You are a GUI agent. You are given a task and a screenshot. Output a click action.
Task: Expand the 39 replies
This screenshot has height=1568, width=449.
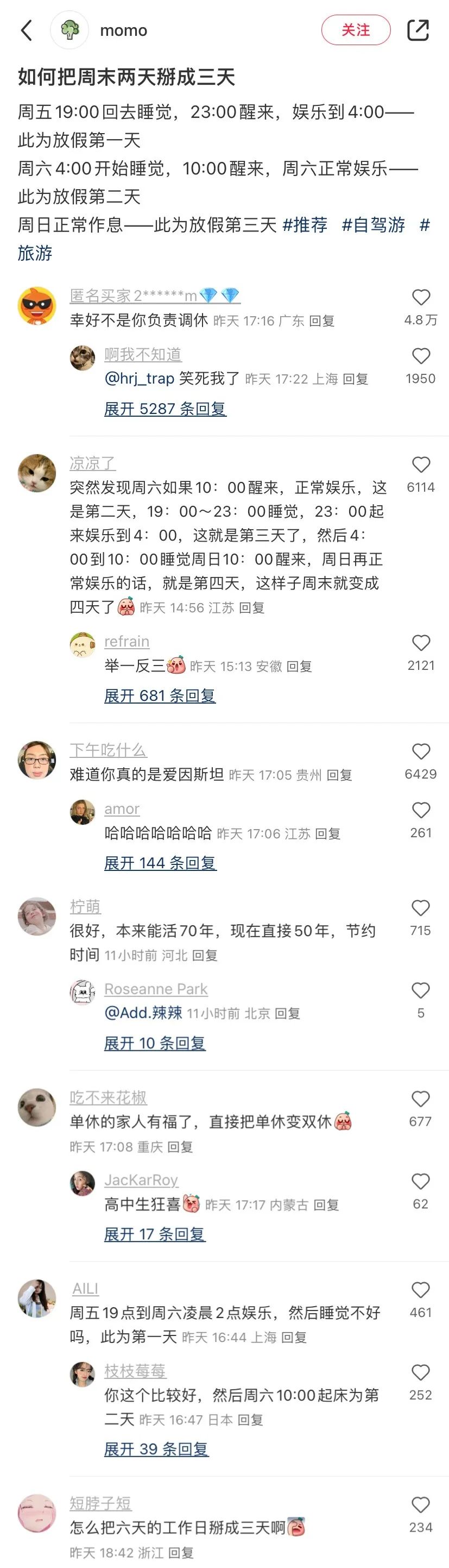coord(156,1448)
